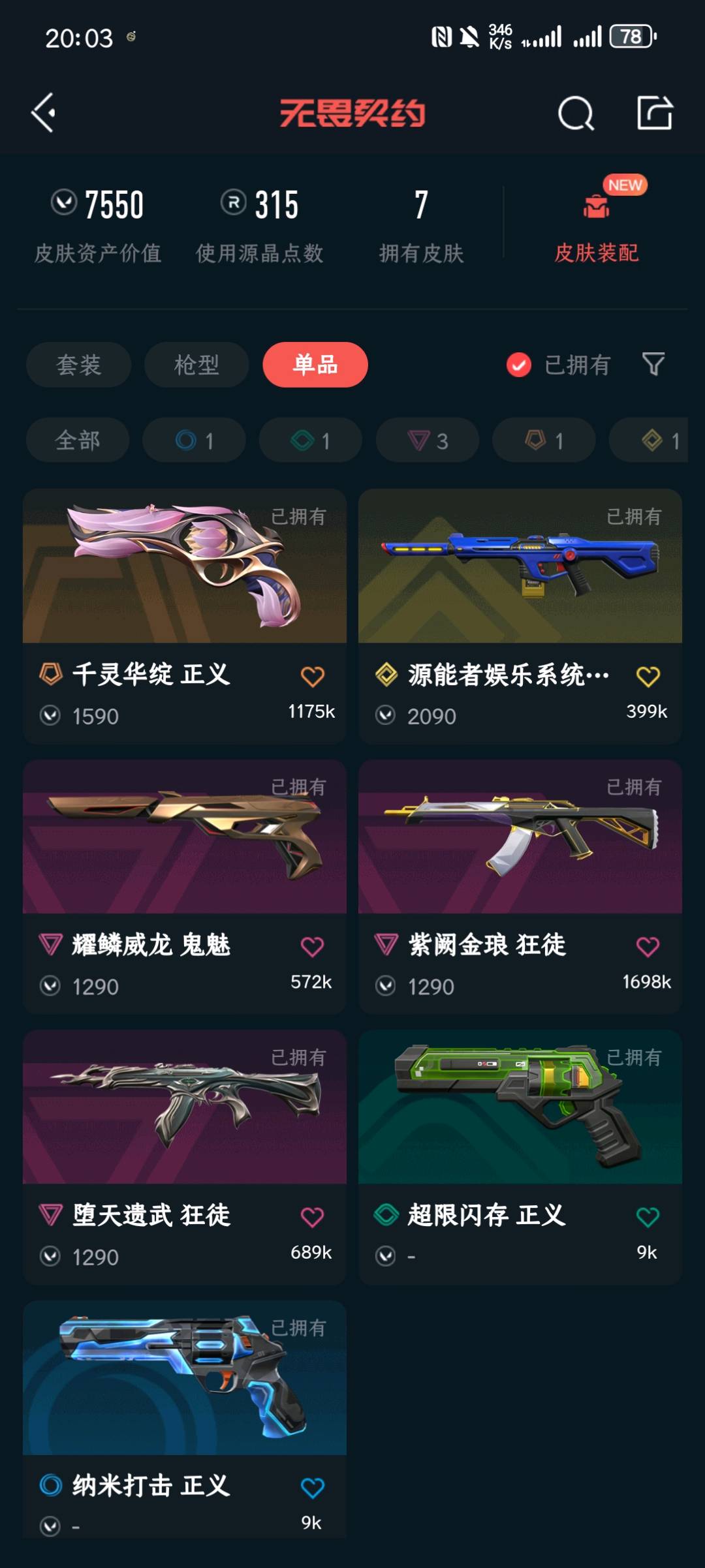
Task: Select the 单品 tab
Action: pyautogui.click(x=315, y=365)
